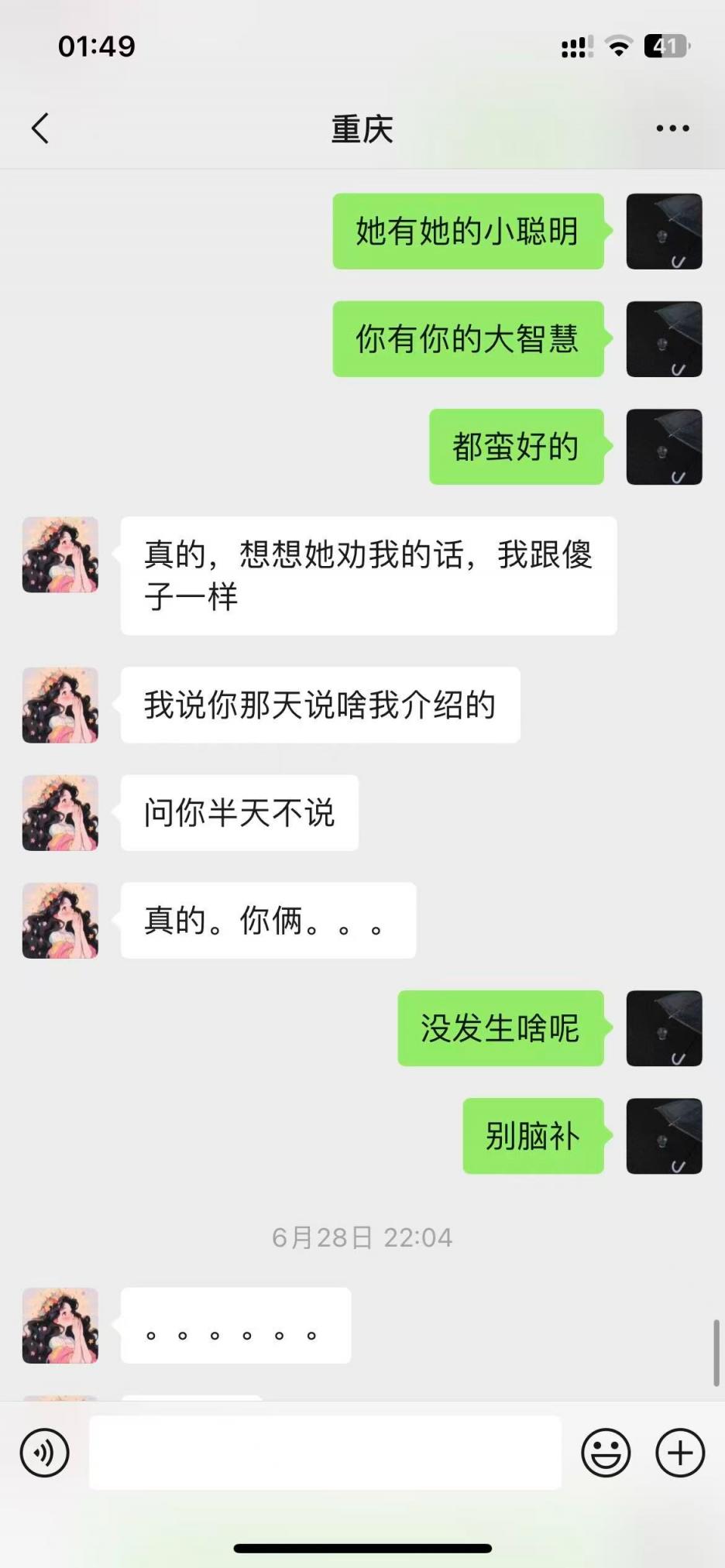Focus the message text field
Screen dimensions: 725x1568
point(325,1453)
